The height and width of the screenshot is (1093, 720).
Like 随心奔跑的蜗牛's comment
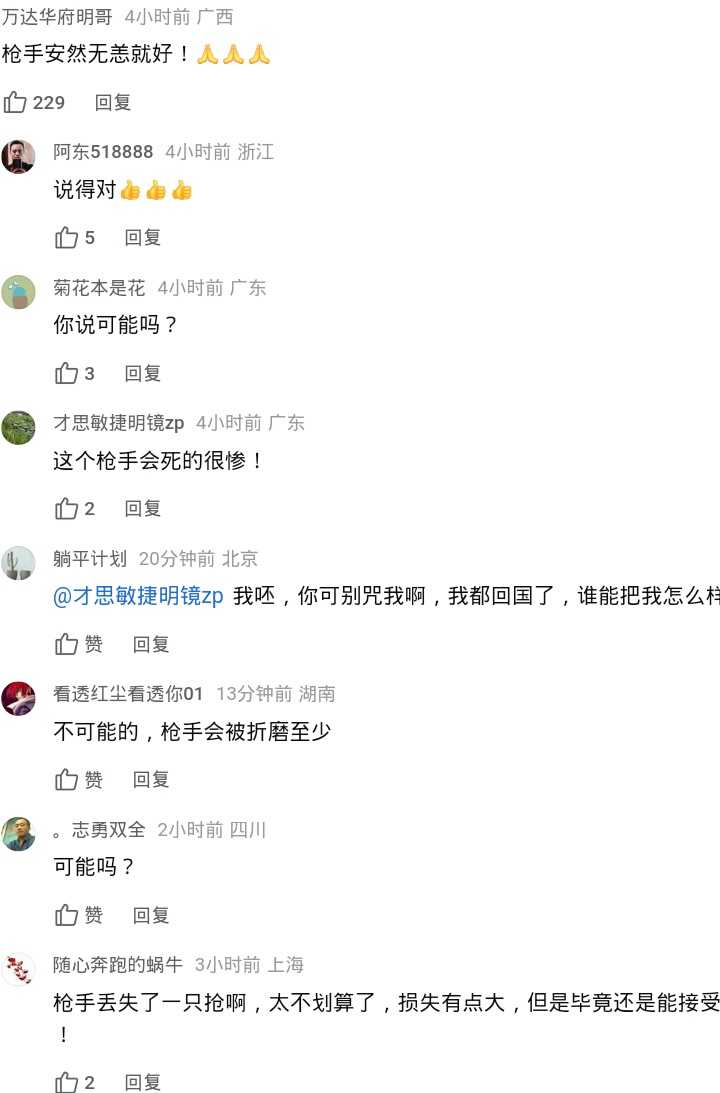[x=67, y=1082]
